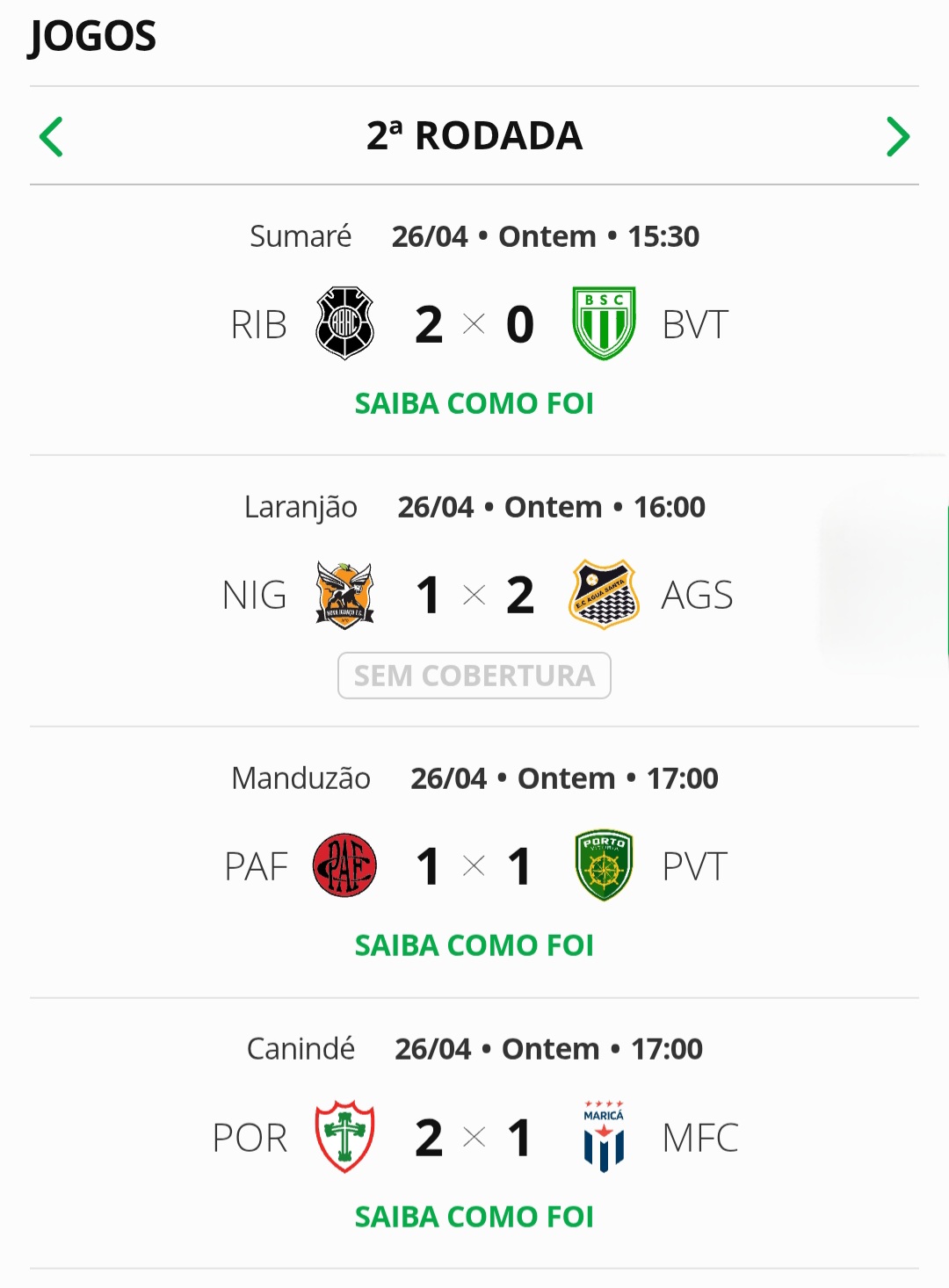Open SAIBA COMO FOI for POR x MFC

(x=474, y=1217)
